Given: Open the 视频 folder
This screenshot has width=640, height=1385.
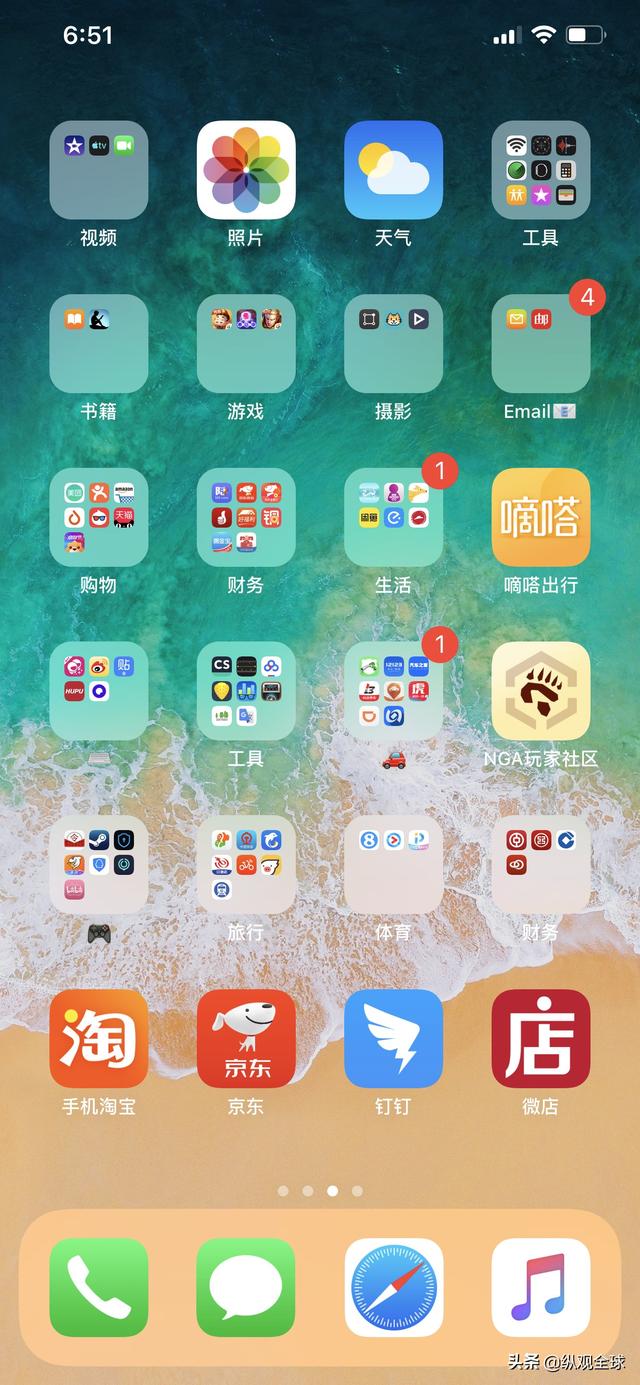Looking at the screenshot, I should [x=98, y=170].
